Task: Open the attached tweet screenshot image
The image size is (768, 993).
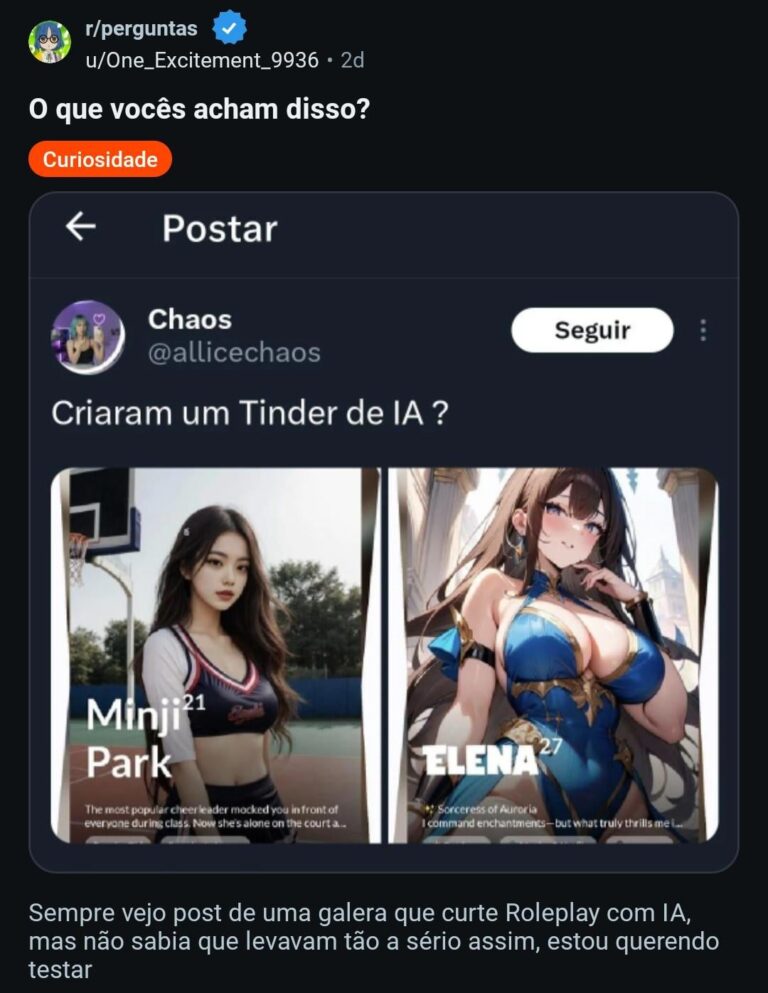Action: click(x=384, y=530)
